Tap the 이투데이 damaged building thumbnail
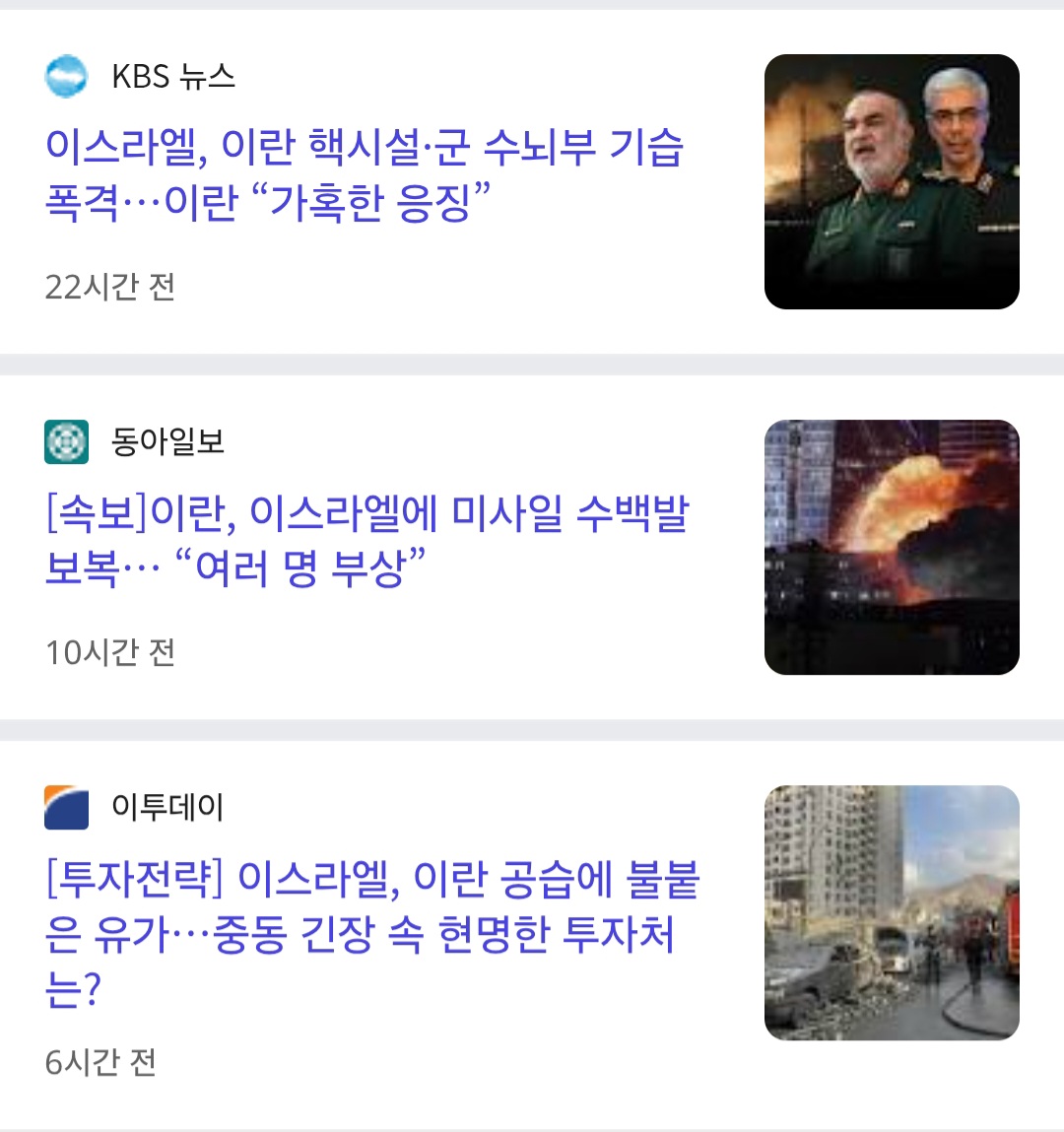 point(892,912)
